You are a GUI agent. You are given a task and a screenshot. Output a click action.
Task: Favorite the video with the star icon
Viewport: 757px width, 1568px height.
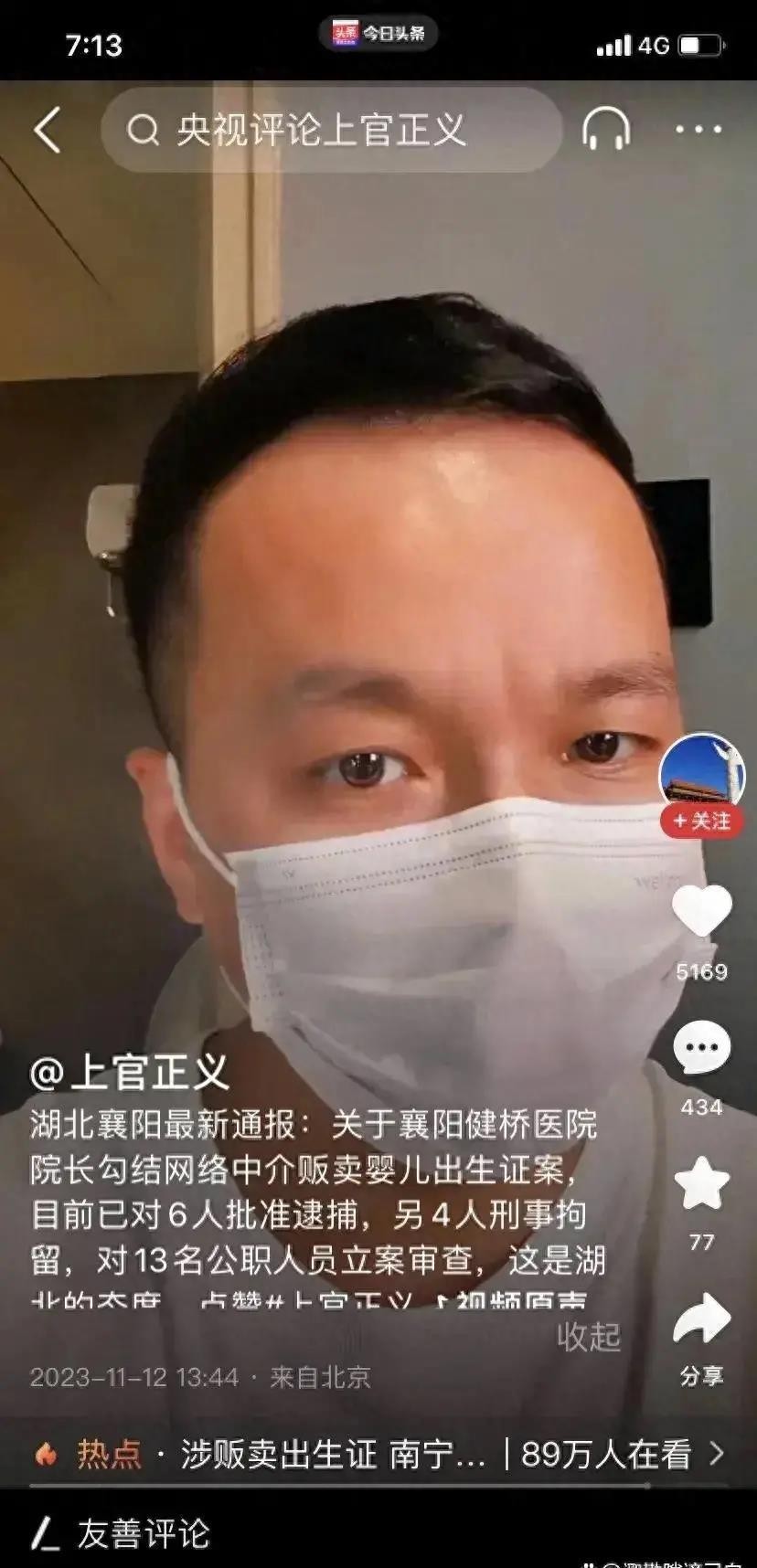tap(701, 1183)
